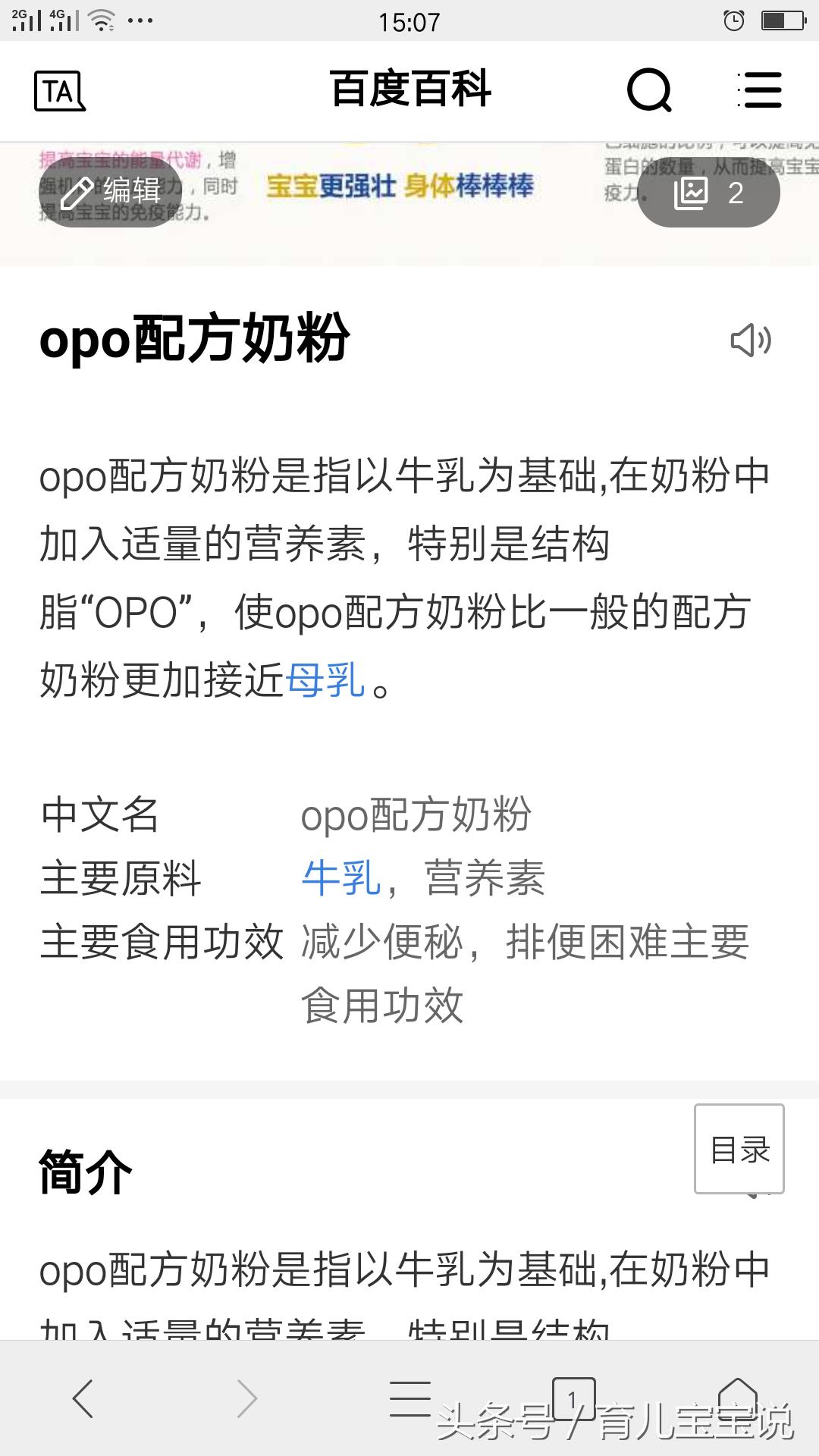Tap the 百度百科 page title
This screenshot has height=1456, width=819.
[409, 90]
